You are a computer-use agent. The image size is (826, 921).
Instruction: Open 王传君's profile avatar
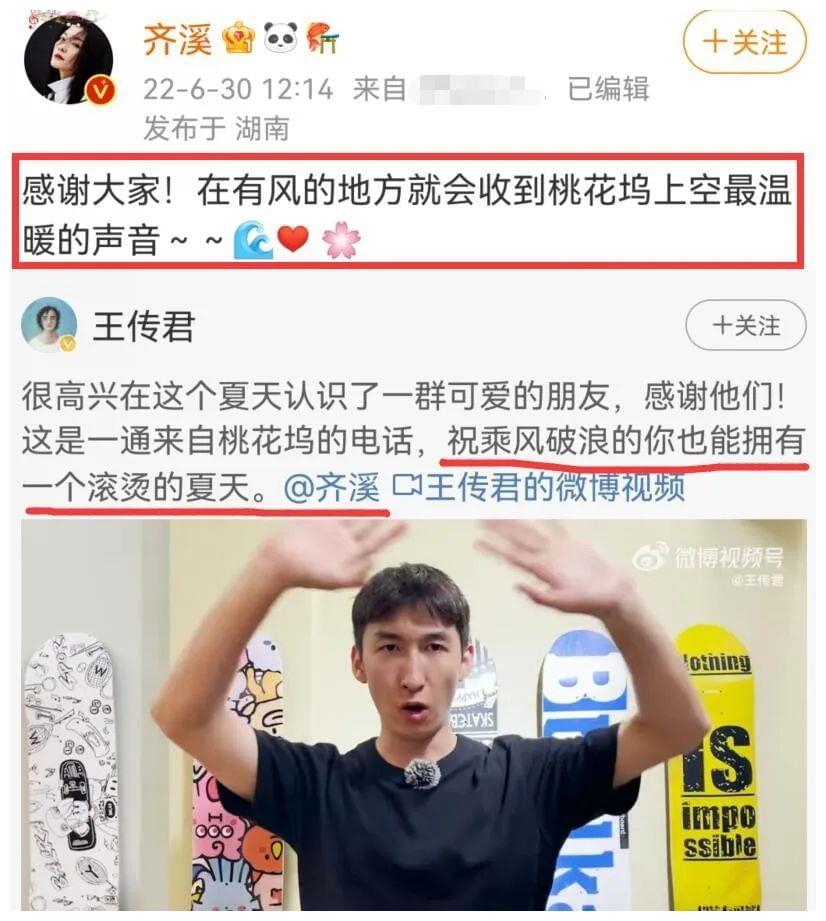(49, 326)
